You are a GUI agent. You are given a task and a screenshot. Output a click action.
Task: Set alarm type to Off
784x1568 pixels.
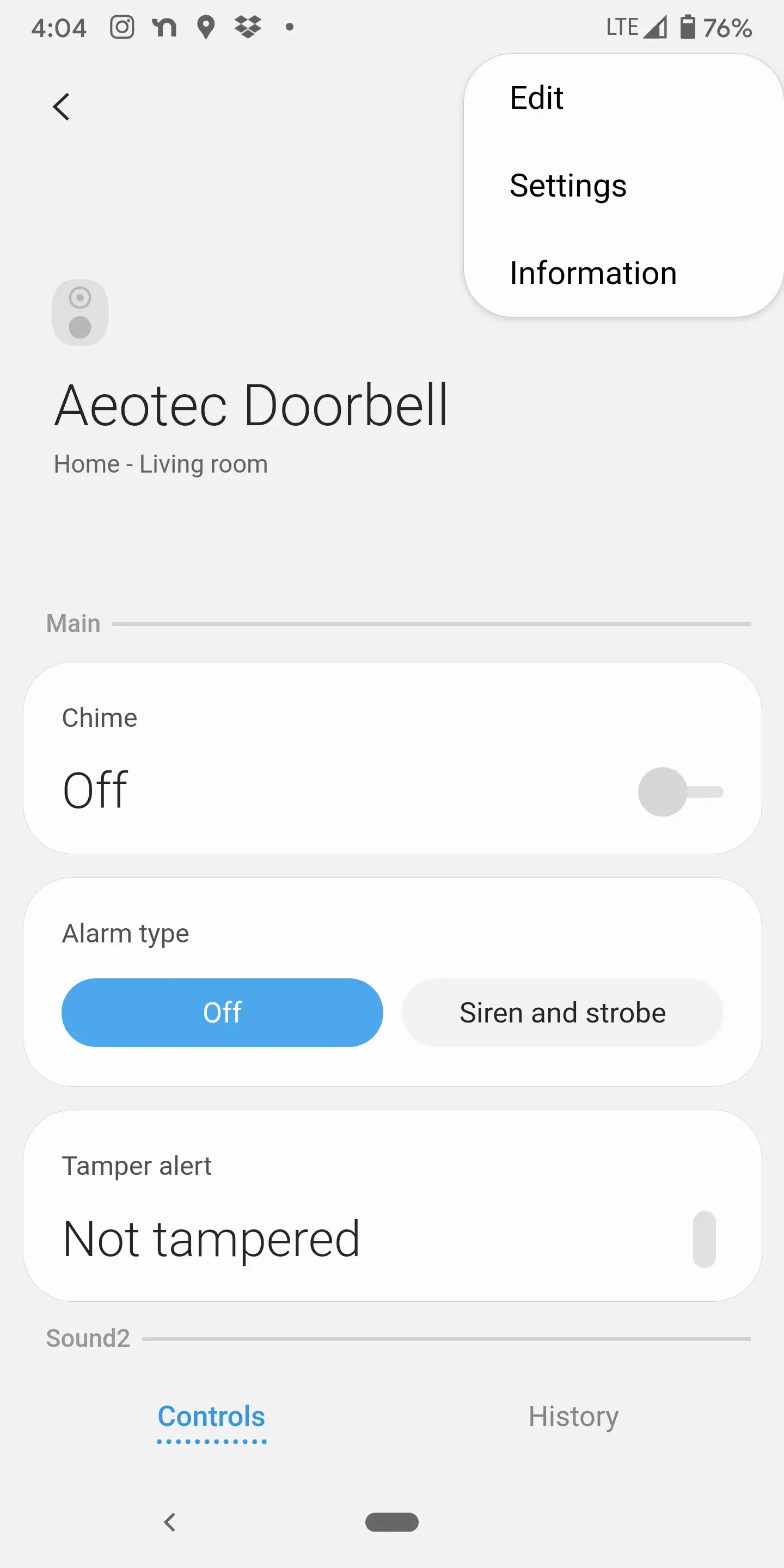point(222,1013)
